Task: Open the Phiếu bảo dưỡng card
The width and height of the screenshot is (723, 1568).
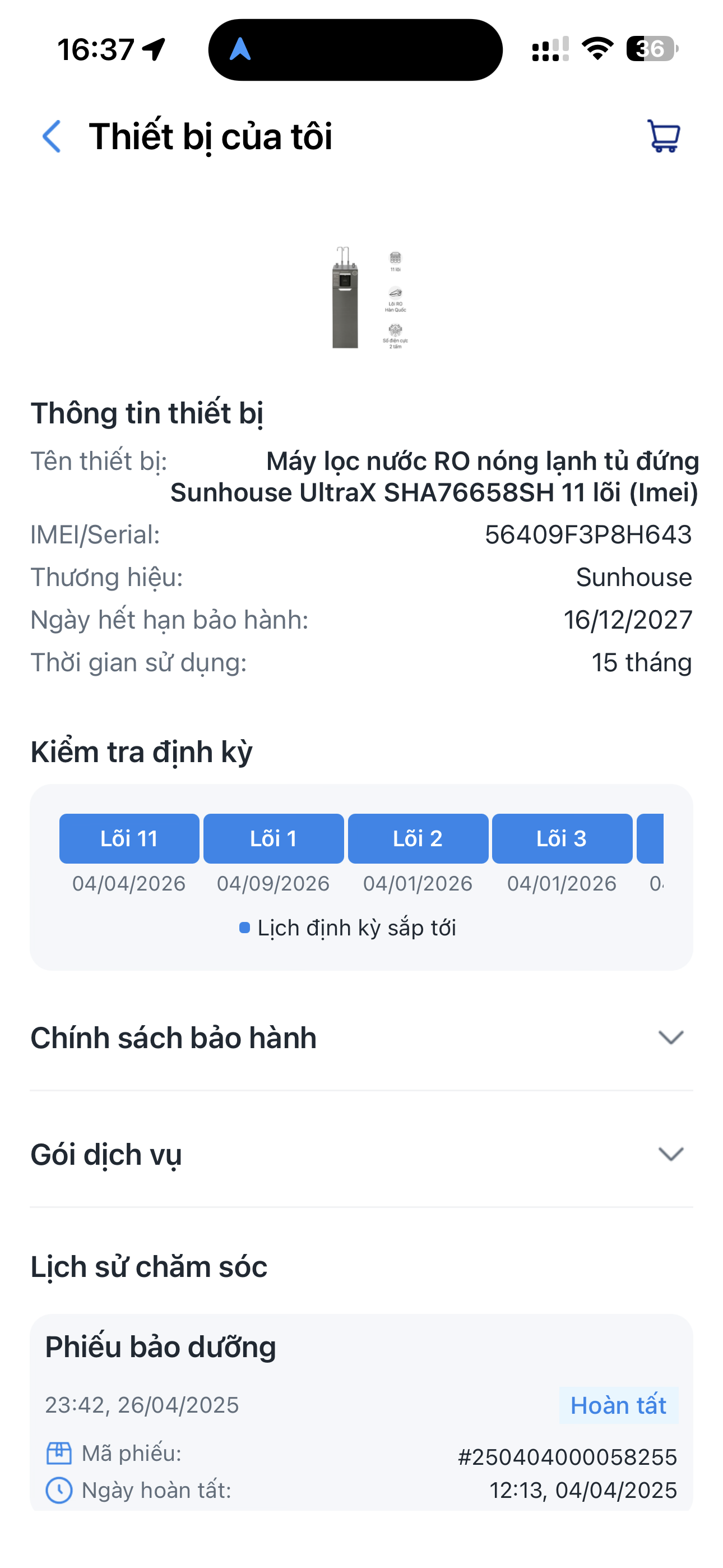Action: pos(361,1412)
